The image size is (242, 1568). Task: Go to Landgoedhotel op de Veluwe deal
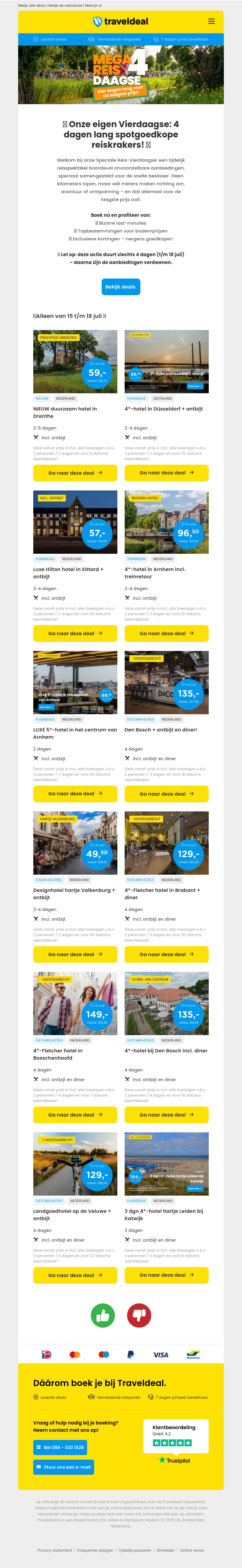75,1275
